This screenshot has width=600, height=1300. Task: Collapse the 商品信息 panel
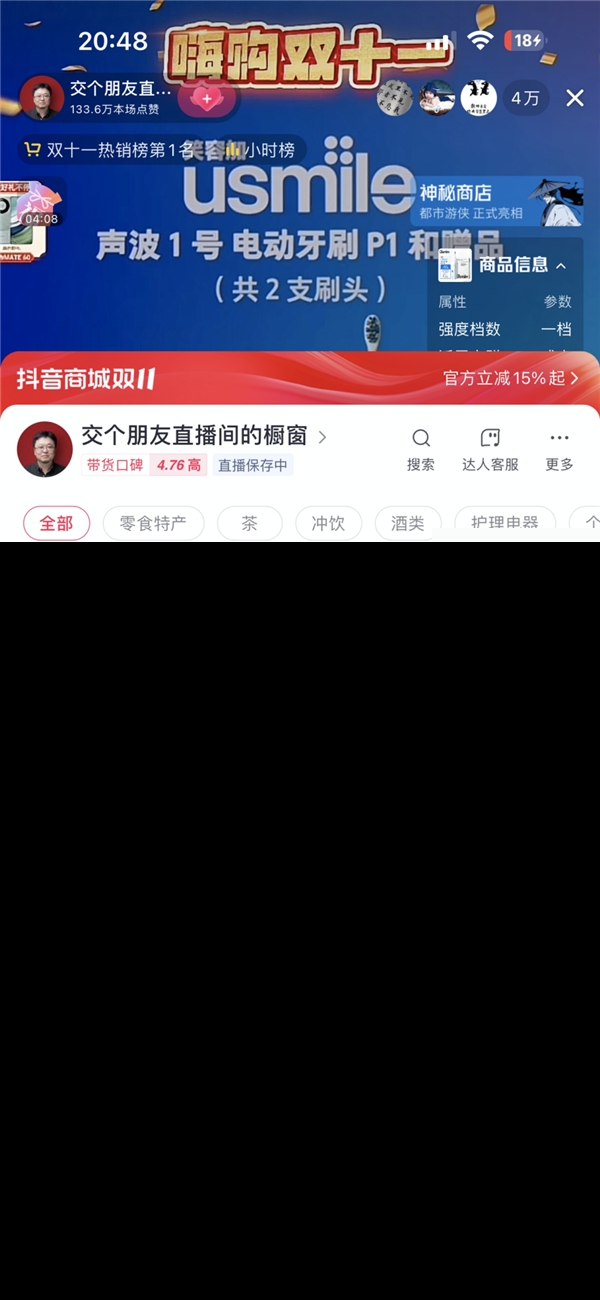(561, 265)
